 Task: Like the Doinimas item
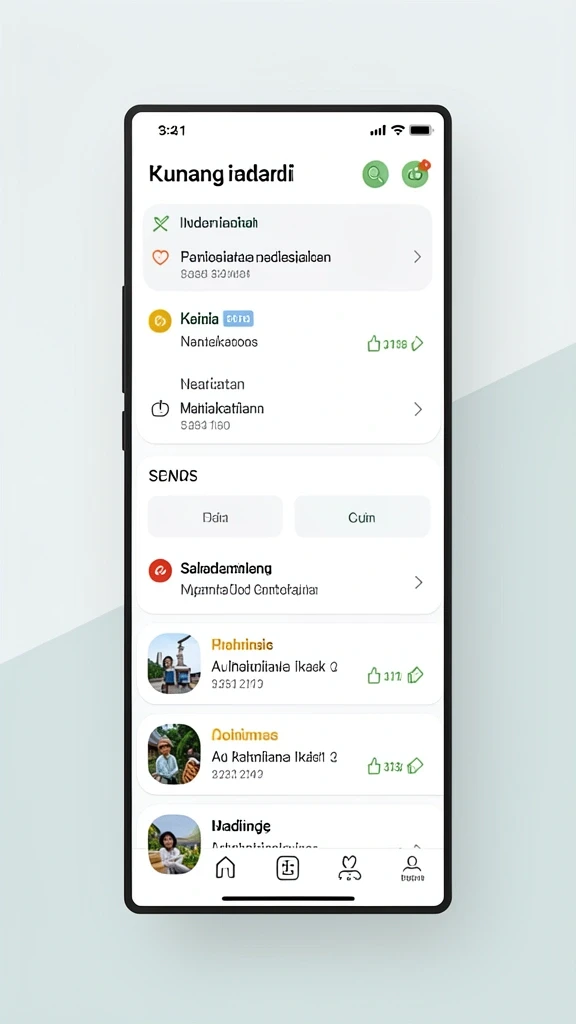[374, 766]
